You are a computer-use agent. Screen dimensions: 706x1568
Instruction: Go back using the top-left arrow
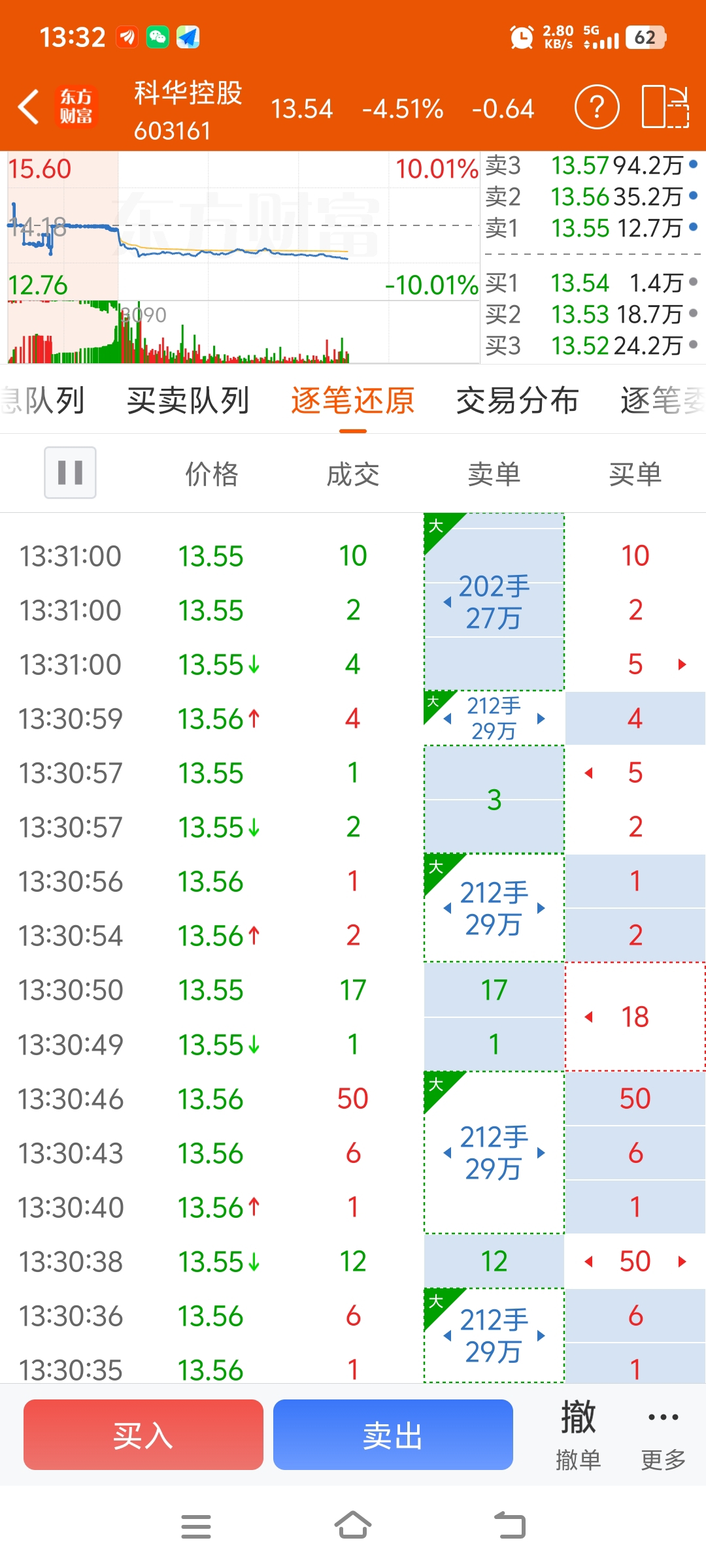29,107
